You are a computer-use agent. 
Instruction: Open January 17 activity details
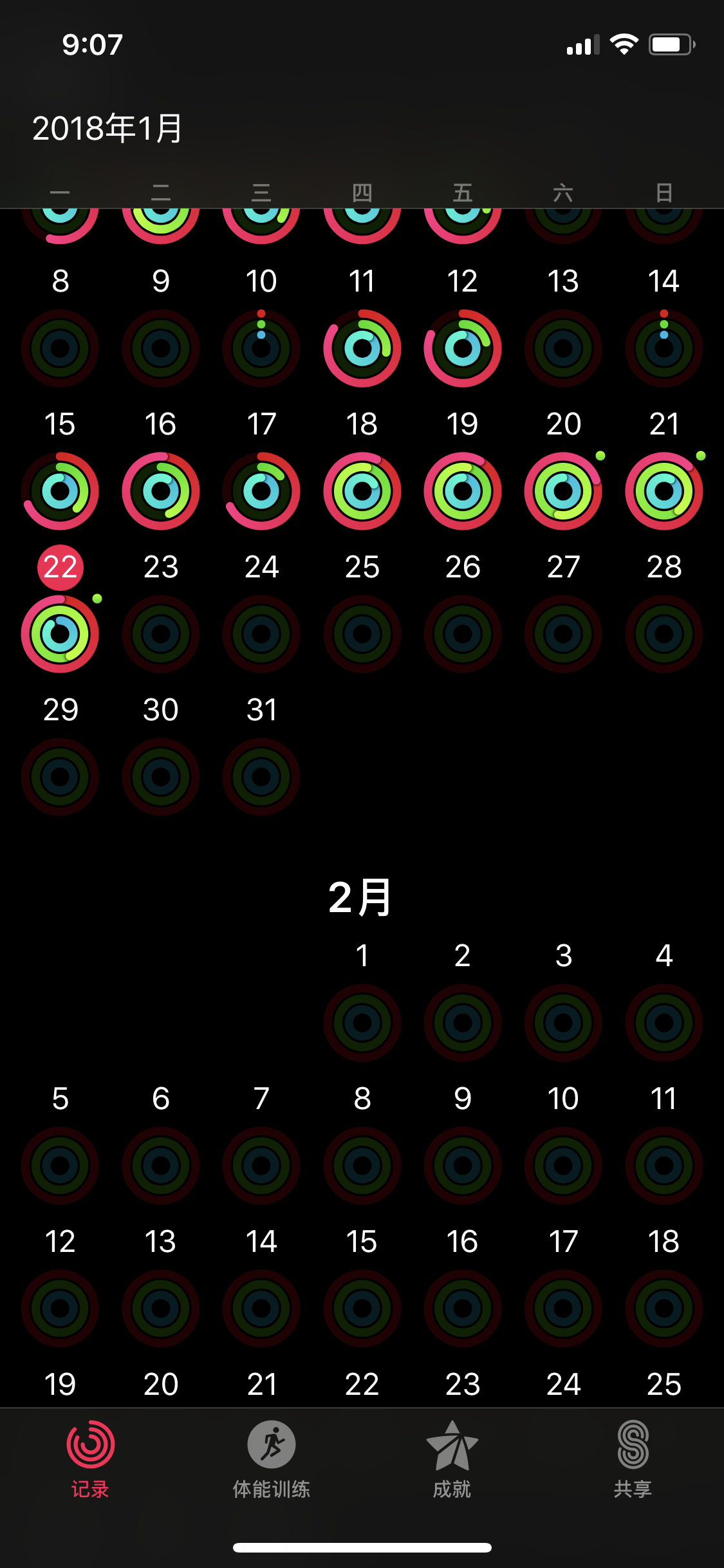point(261,491)
